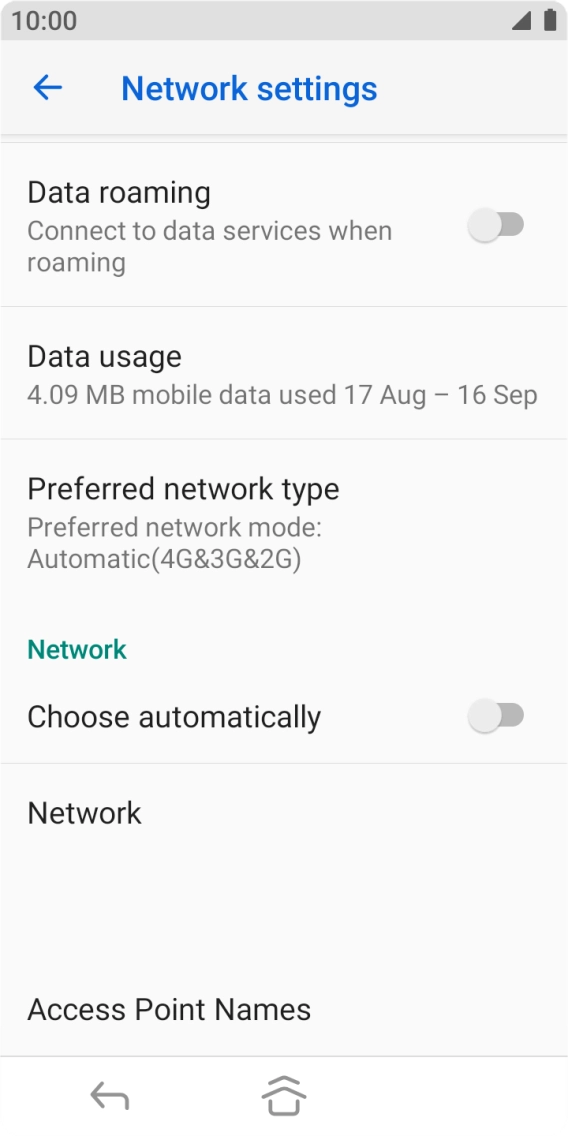Open the Network row below Choose automatically
Viewport: 568px width, 1136px height.
[x=284, y=813]
